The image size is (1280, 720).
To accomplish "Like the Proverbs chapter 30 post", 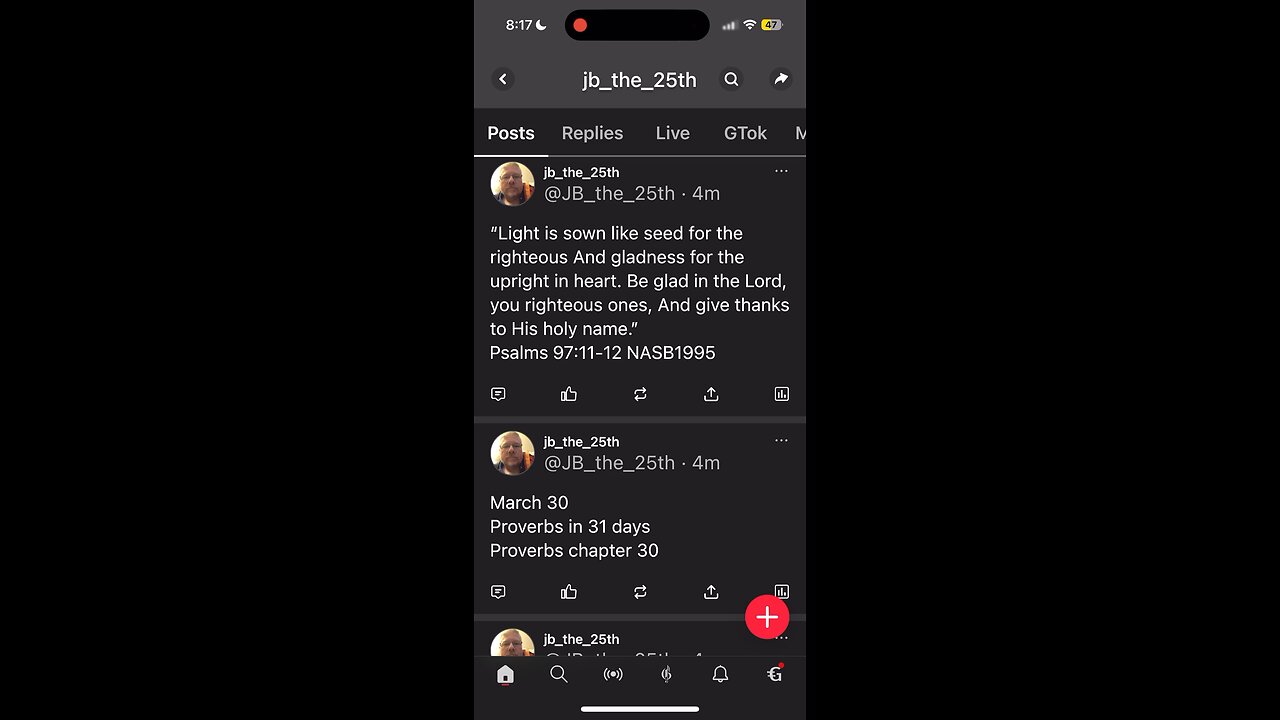I will coord(569,592).
